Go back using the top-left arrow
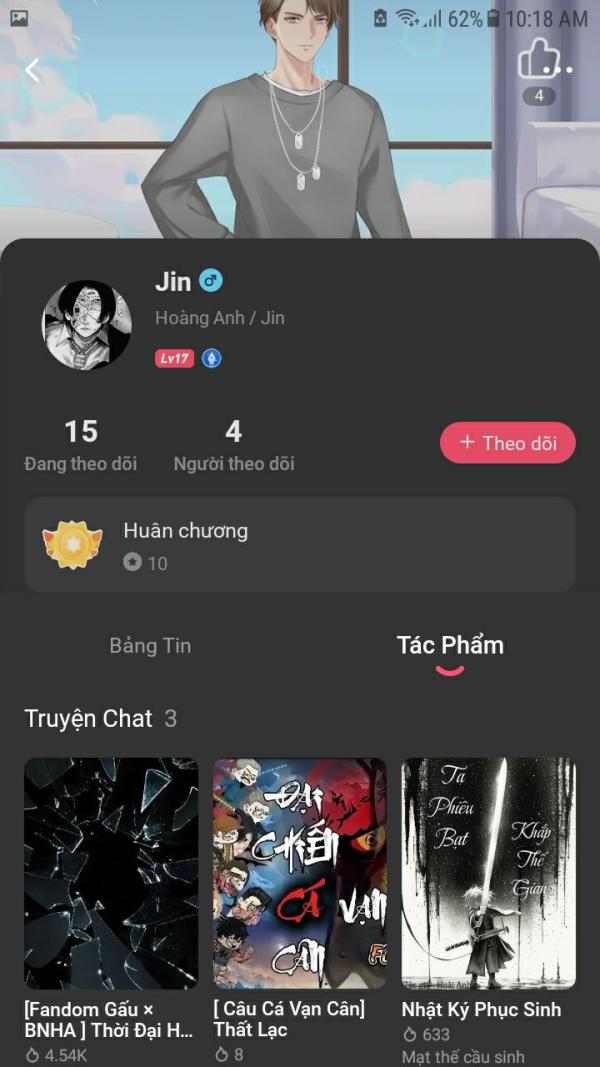 click(x=33, y=70)
